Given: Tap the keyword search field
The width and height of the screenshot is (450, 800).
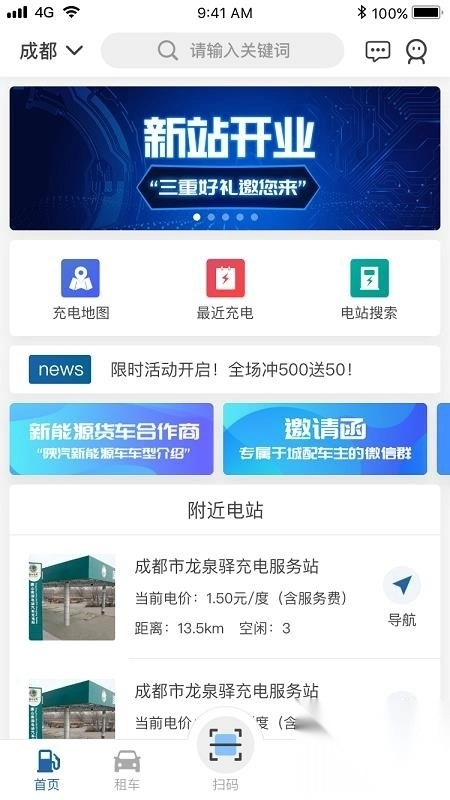Looking at the screenshot, I should coord(222,51).
